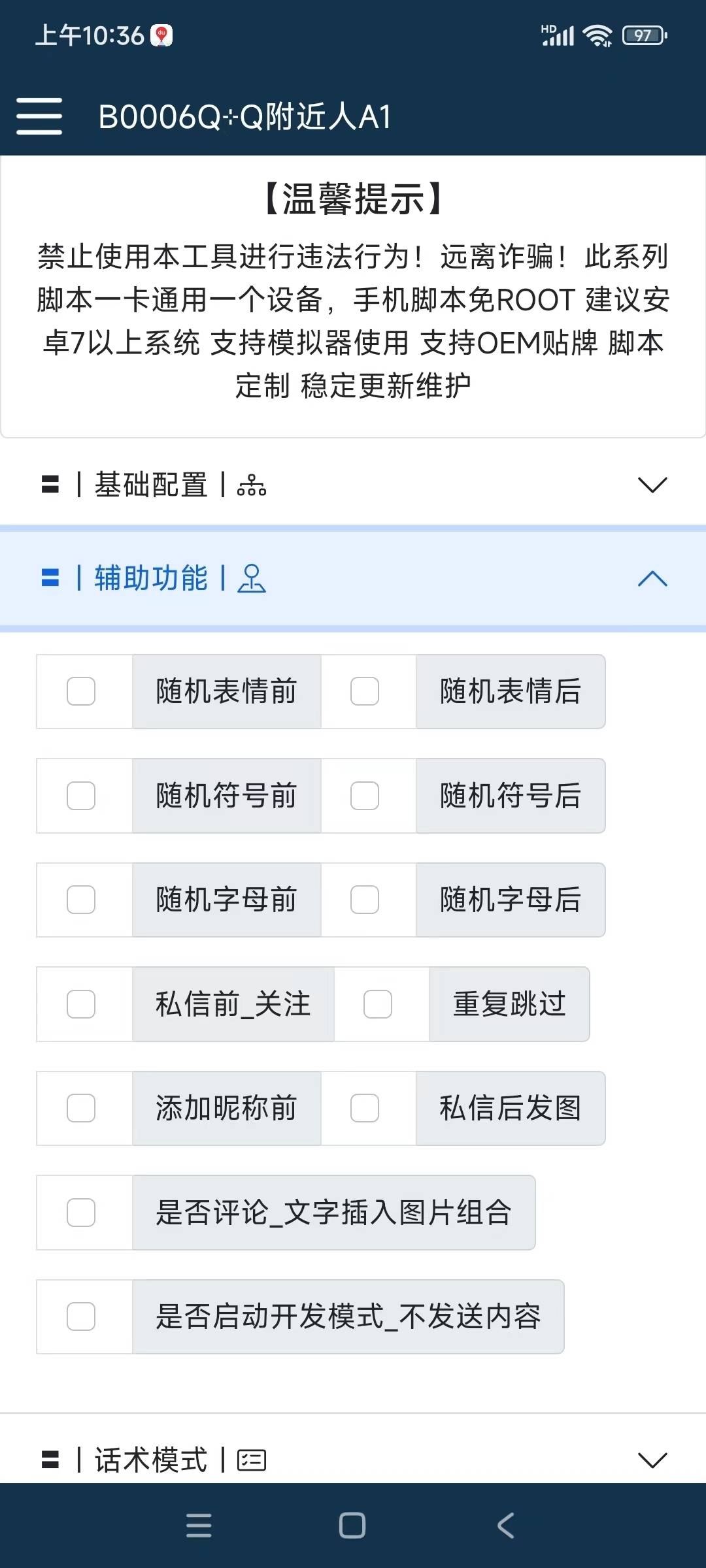Open the hamburger drawer menu
706x1568 pixels.
coord(39,116)
